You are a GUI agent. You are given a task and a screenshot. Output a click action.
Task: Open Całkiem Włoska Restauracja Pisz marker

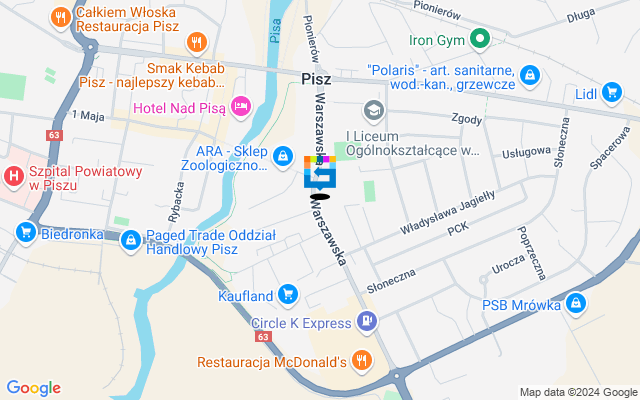[60, 15]
